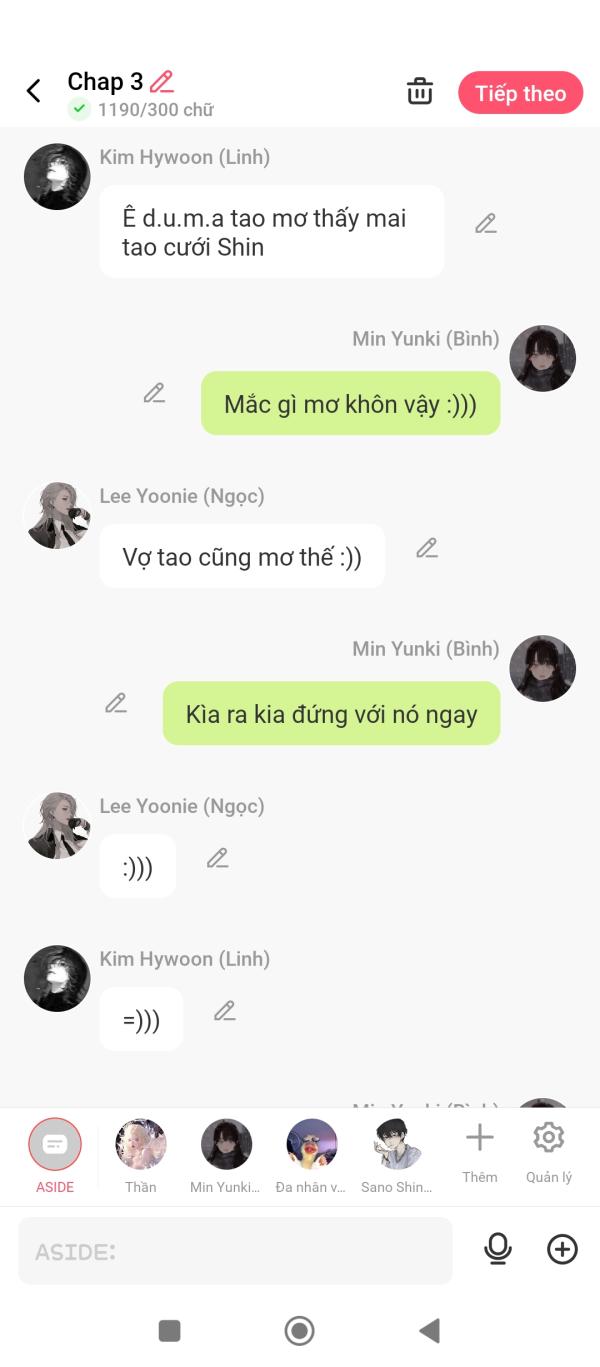Edit message "Ê d.u.m.a tao mơ thấy mai"

(486, 224)
